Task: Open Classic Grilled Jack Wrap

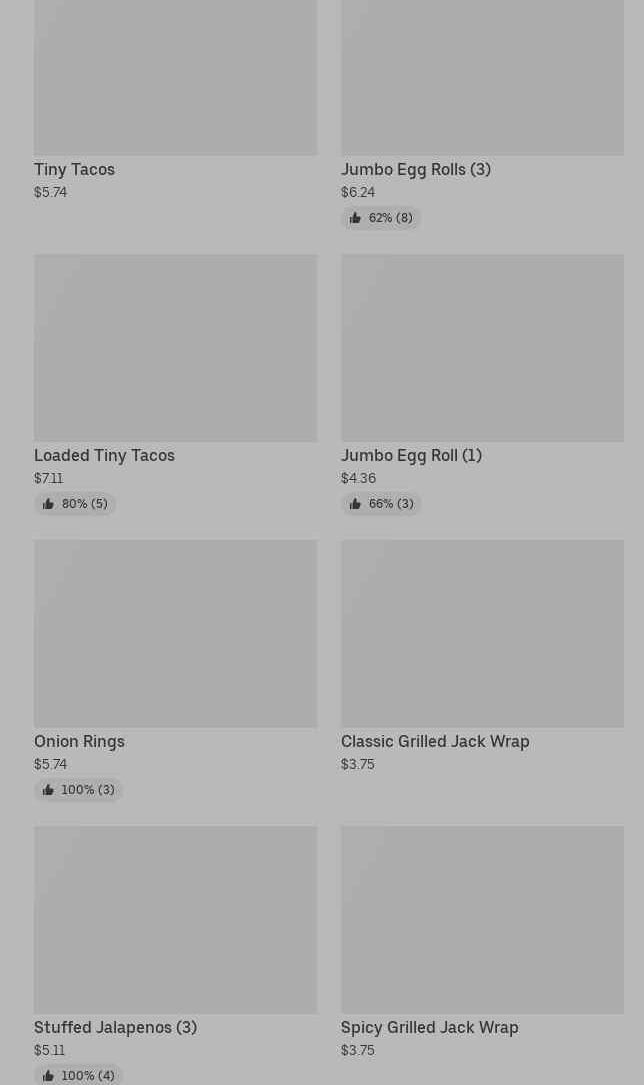Action: point(482,656)
